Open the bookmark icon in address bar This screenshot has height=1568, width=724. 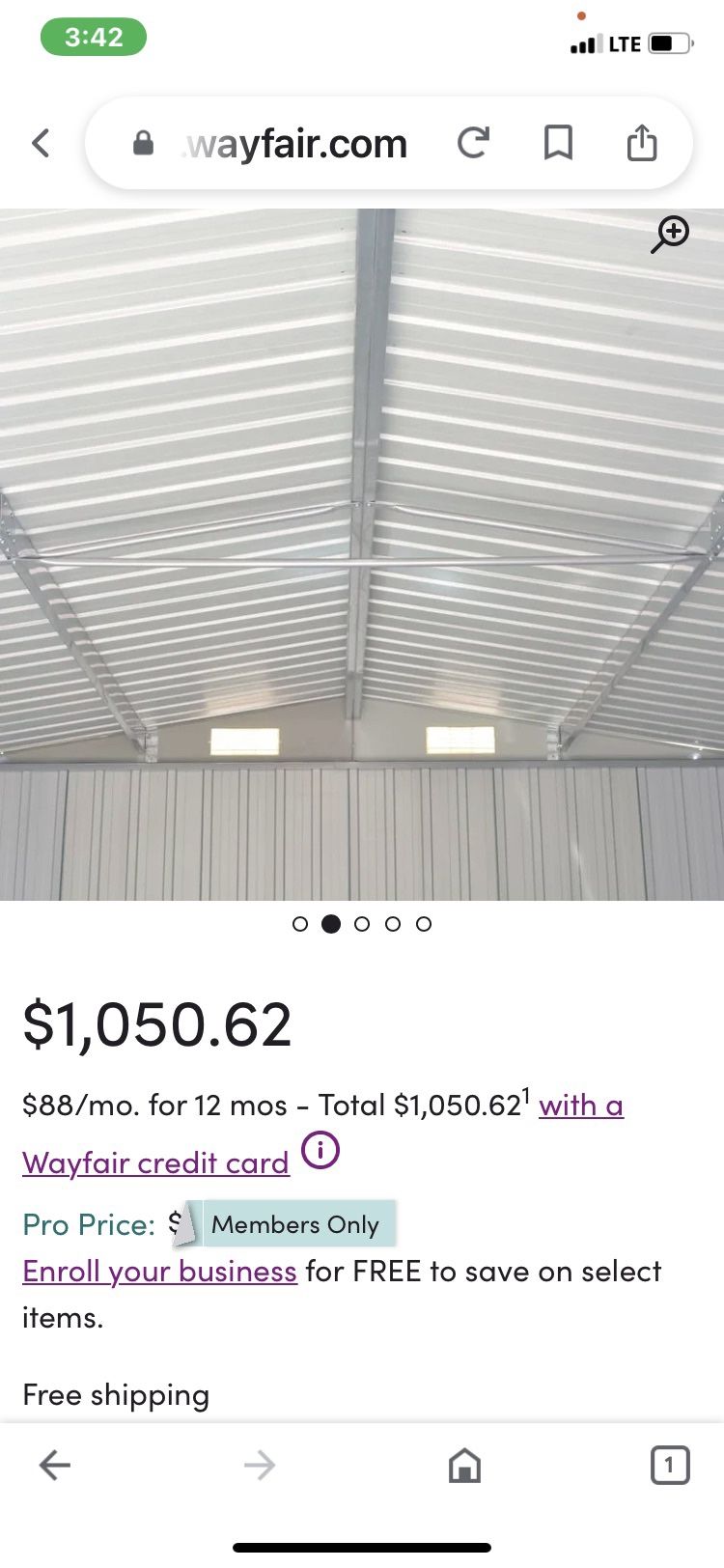coord(558,143)
